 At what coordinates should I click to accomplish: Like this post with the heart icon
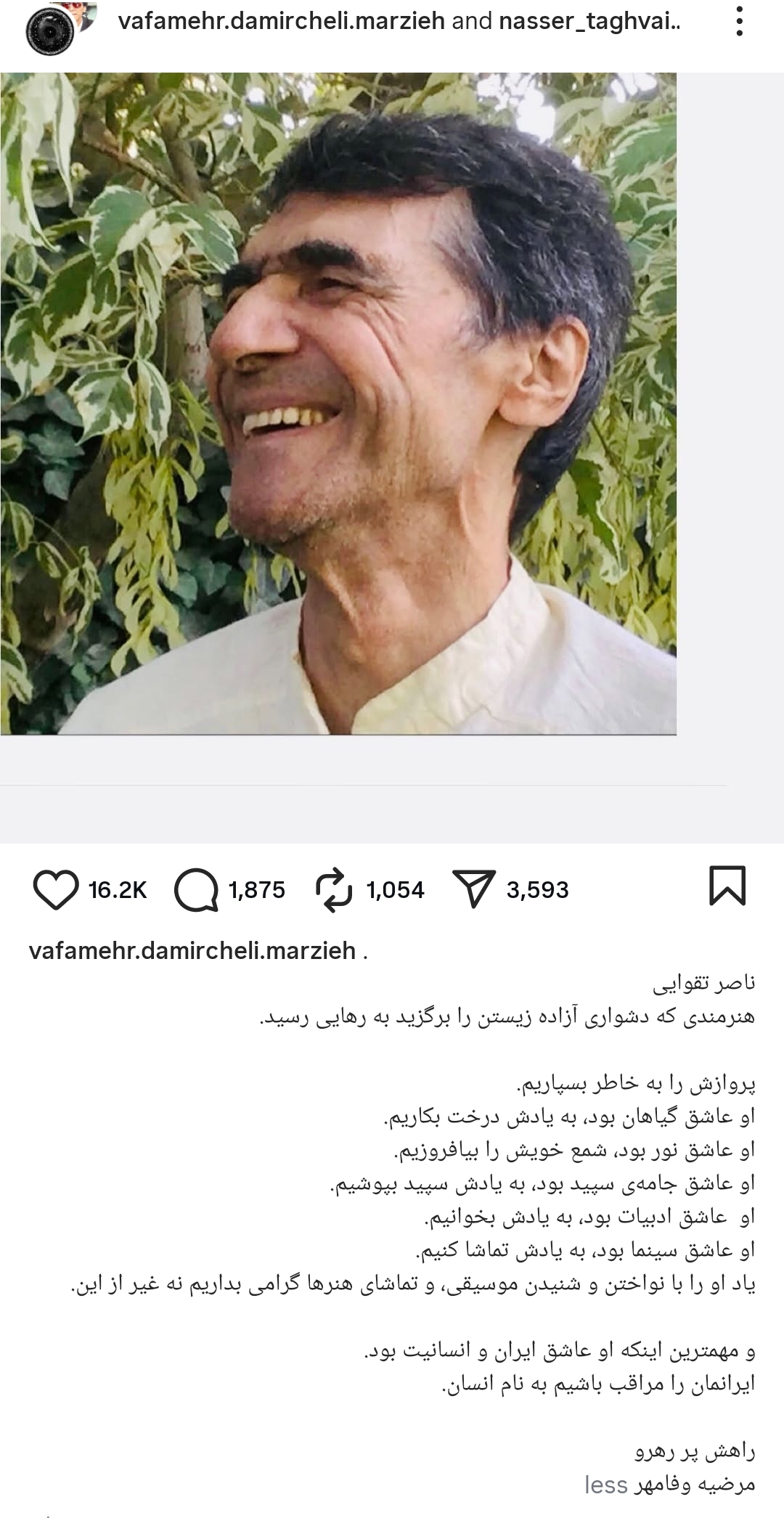56,889
